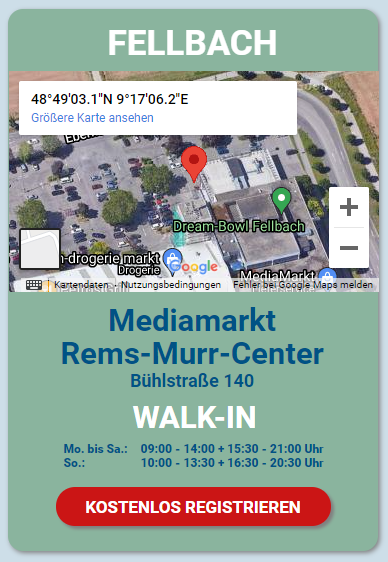Zoom in on the map
The width and height of the screenshot is (388, 562).
click(349, 207)
